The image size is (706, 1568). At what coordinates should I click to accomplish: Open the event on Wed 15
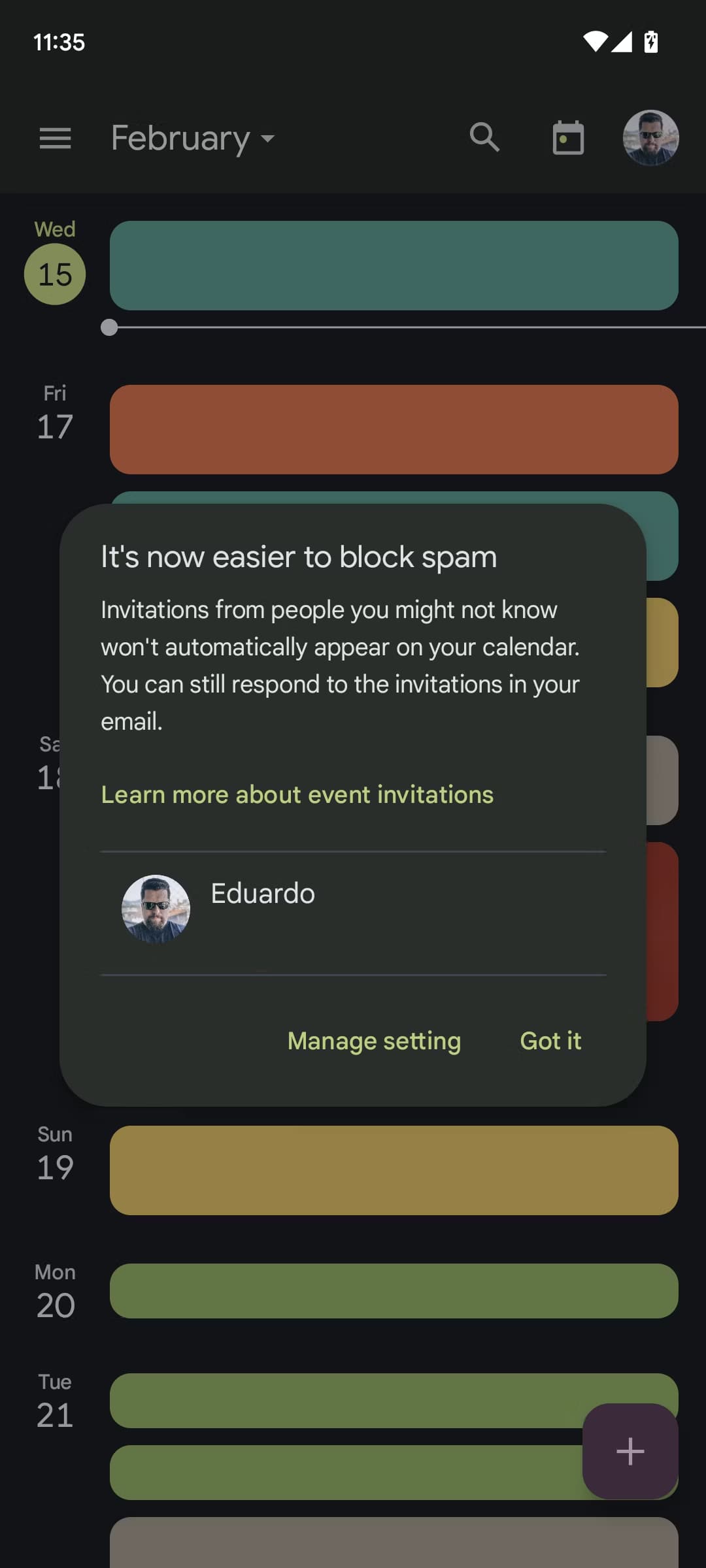coord(394,265)
